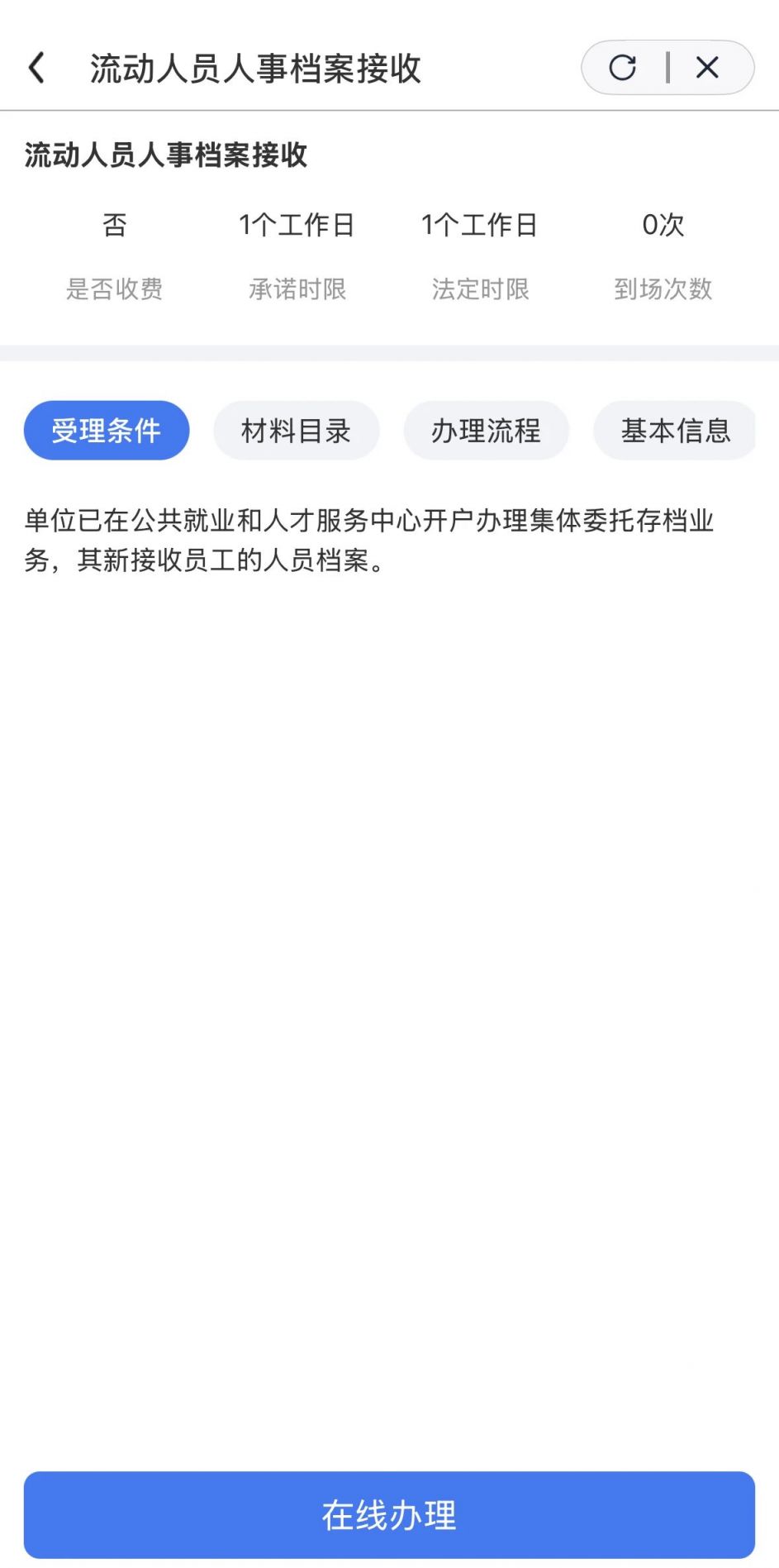Close the mini program with X
The height and width of the screenshot is (1568, 779).
coord(707,68)
